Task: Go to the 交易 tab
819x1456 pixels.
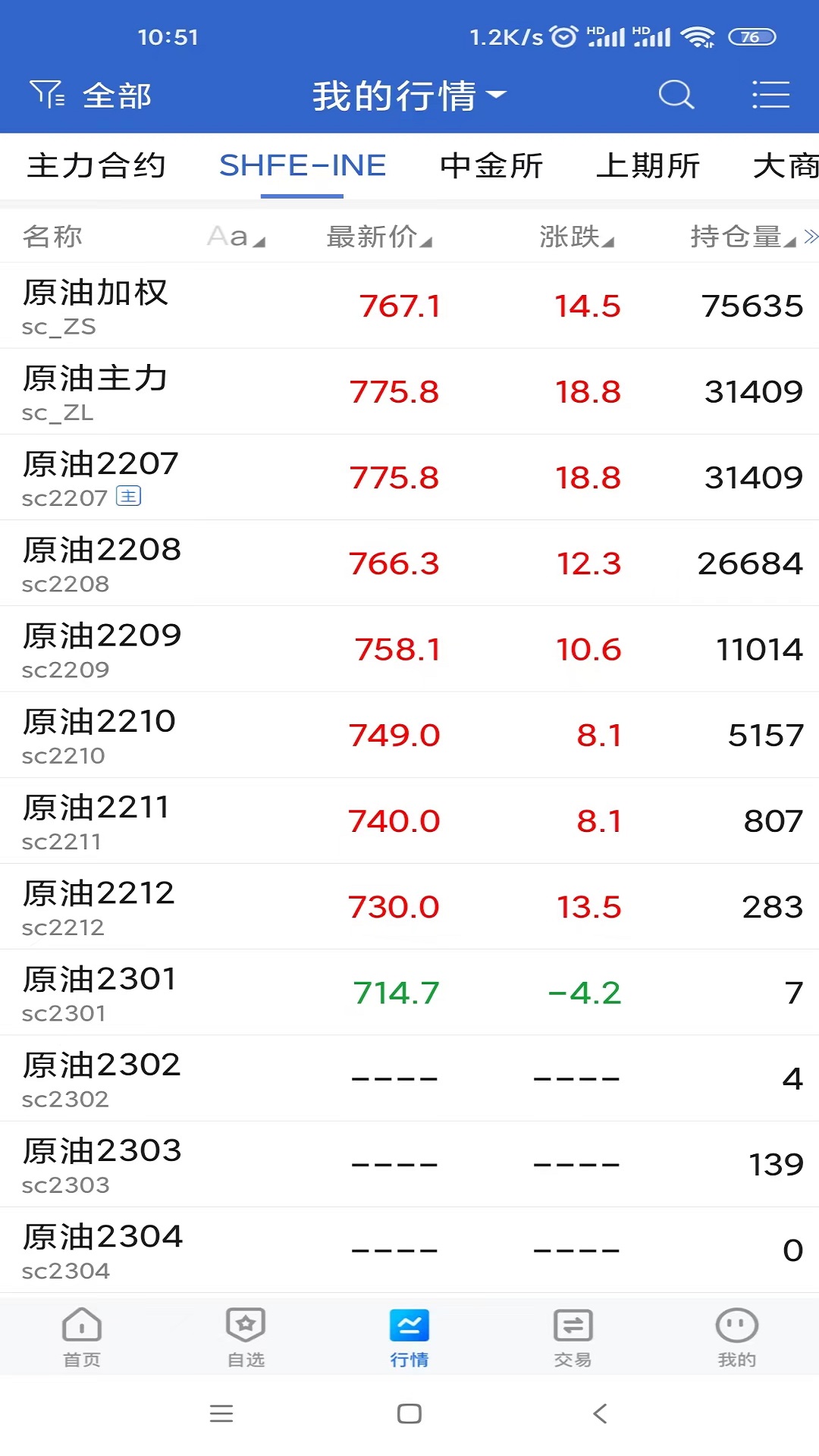Action: pyautogui.click(x=573, y=1338)
